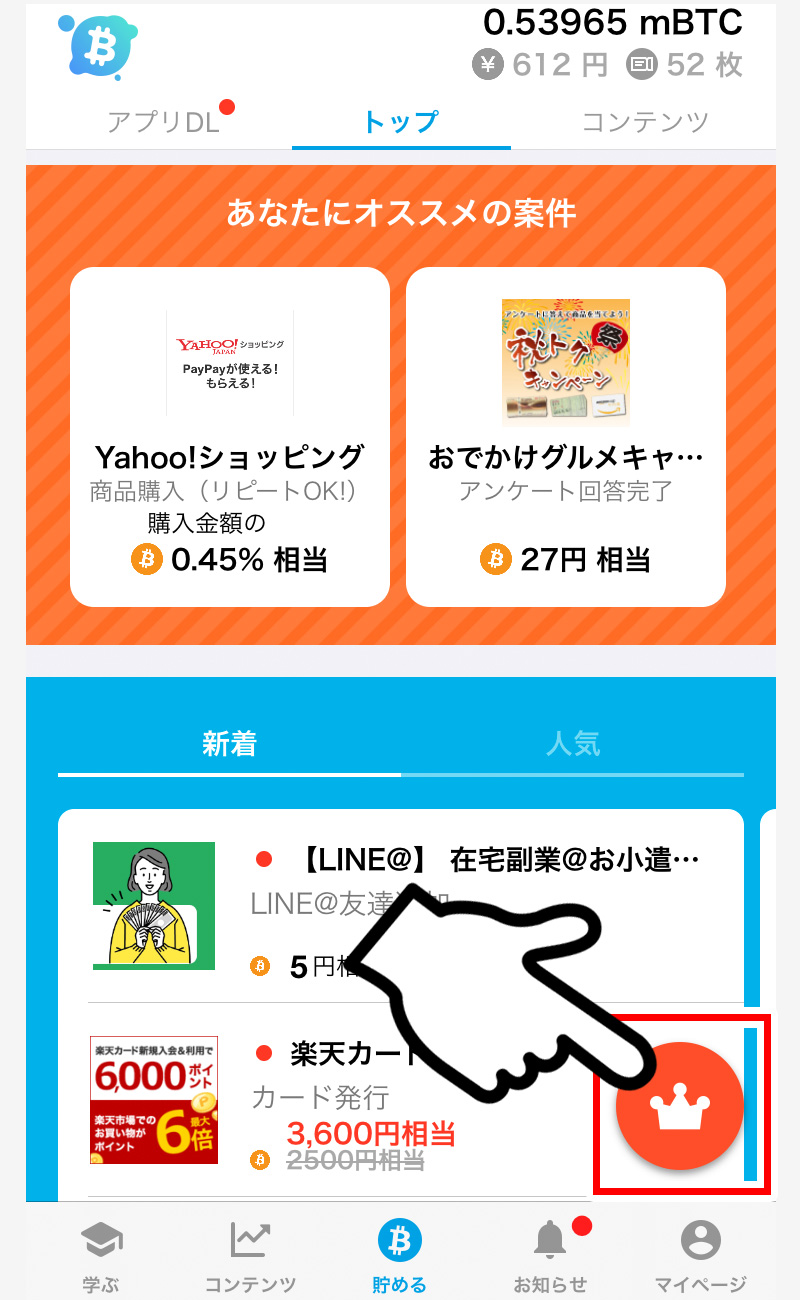Open the コンテンツ tab beside トップ
This screenshot has width=800, height=1300.
click(645, 122)
